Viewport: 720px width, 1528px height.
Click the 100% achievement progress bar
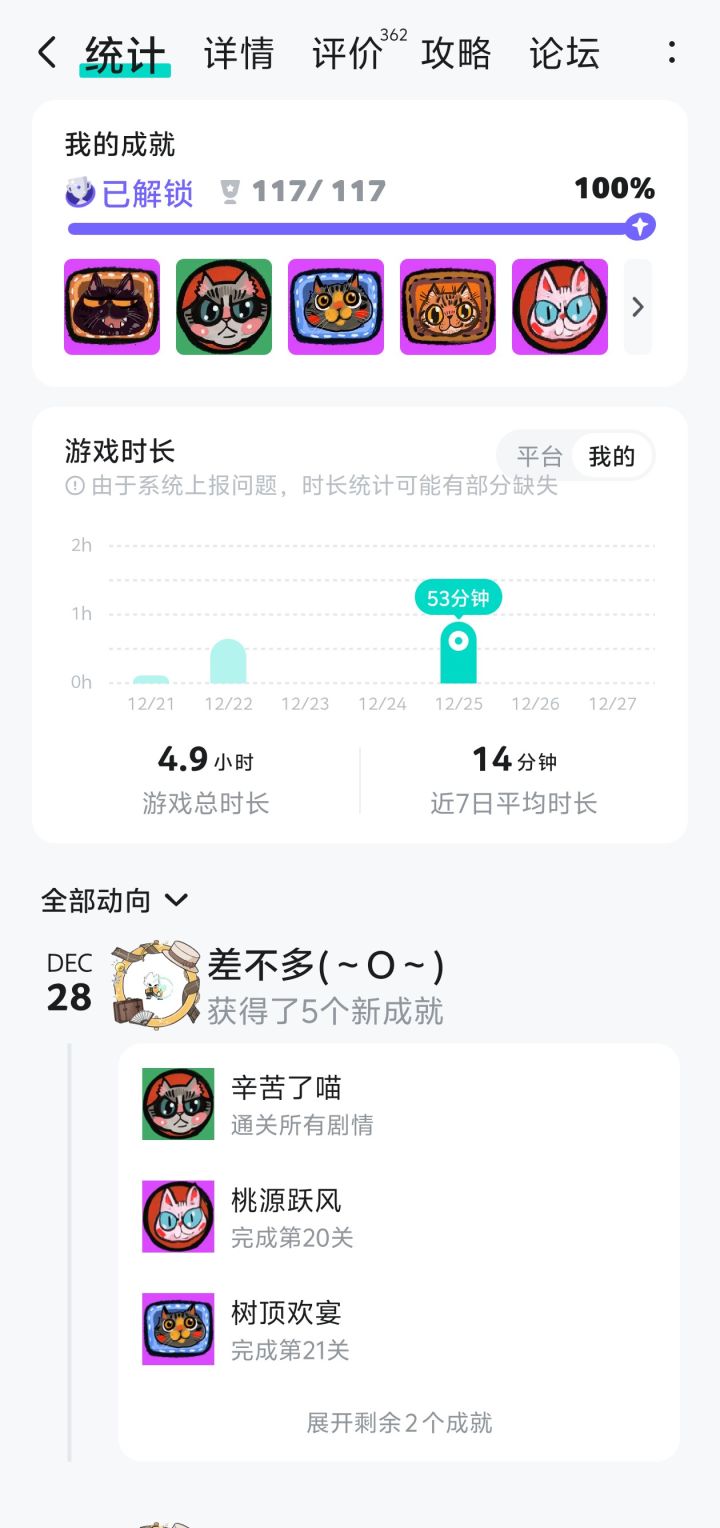(360, 228)
